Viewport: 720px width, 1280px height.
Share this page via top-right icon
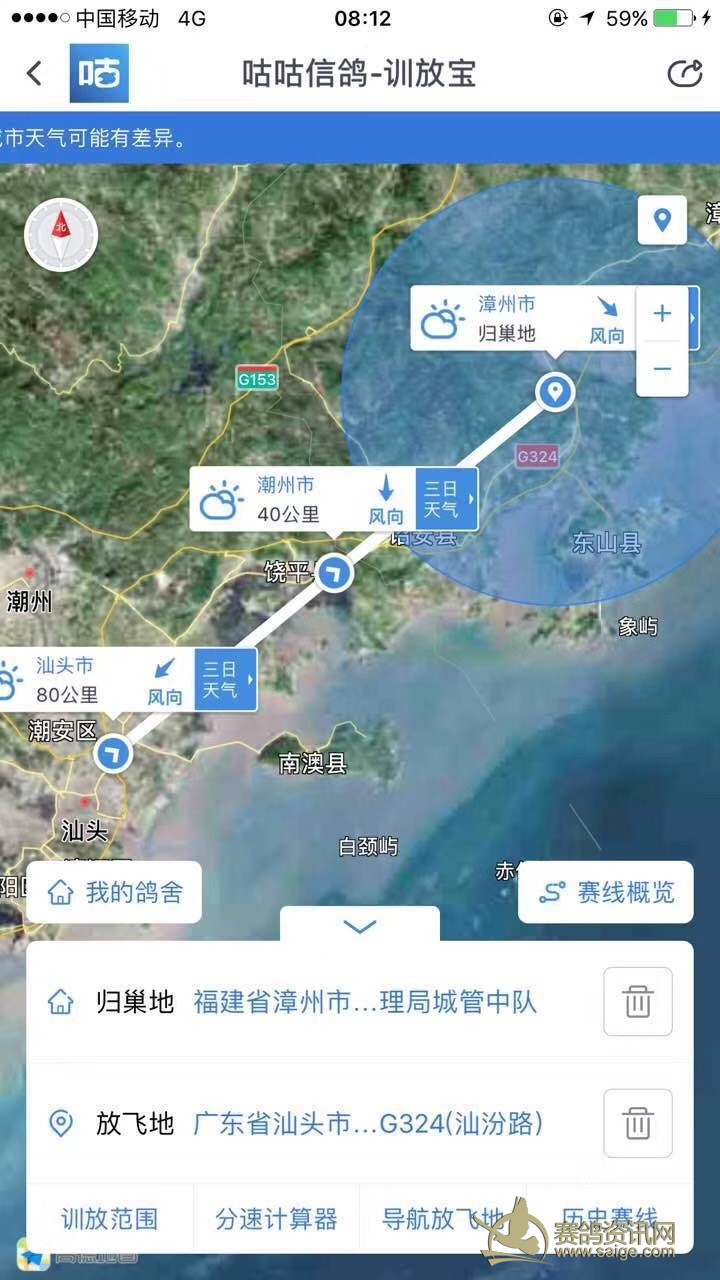[x=684, y=74]
